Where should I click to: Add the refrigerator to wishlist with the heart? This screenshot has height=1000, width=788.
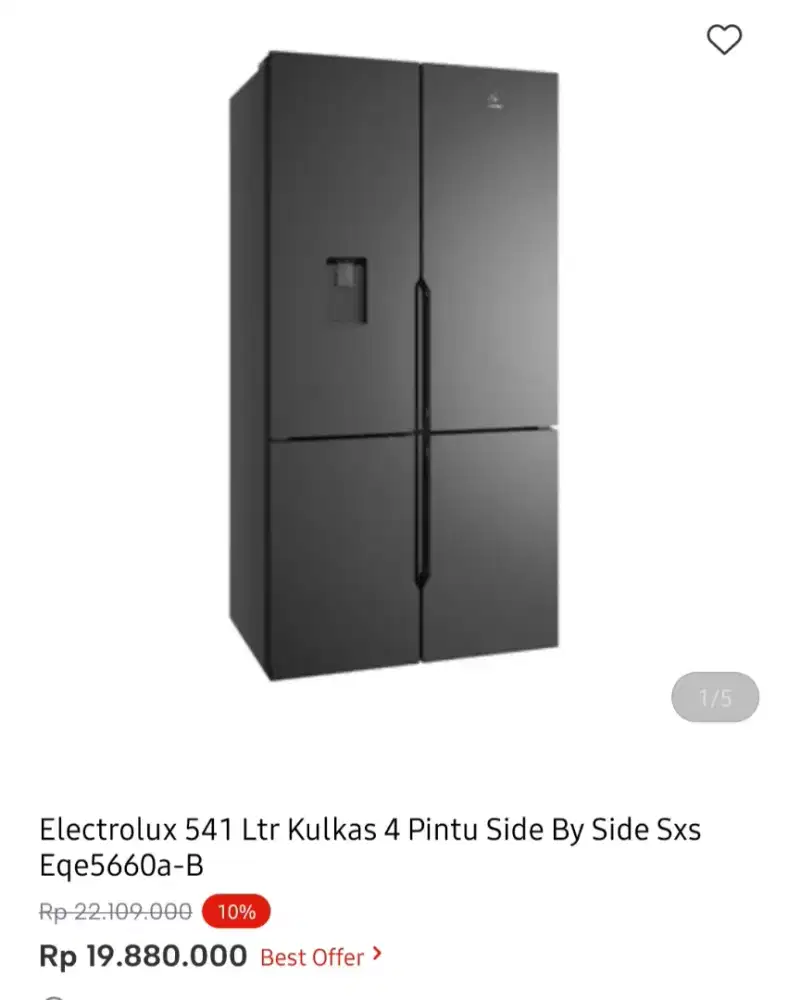(724, 40)
